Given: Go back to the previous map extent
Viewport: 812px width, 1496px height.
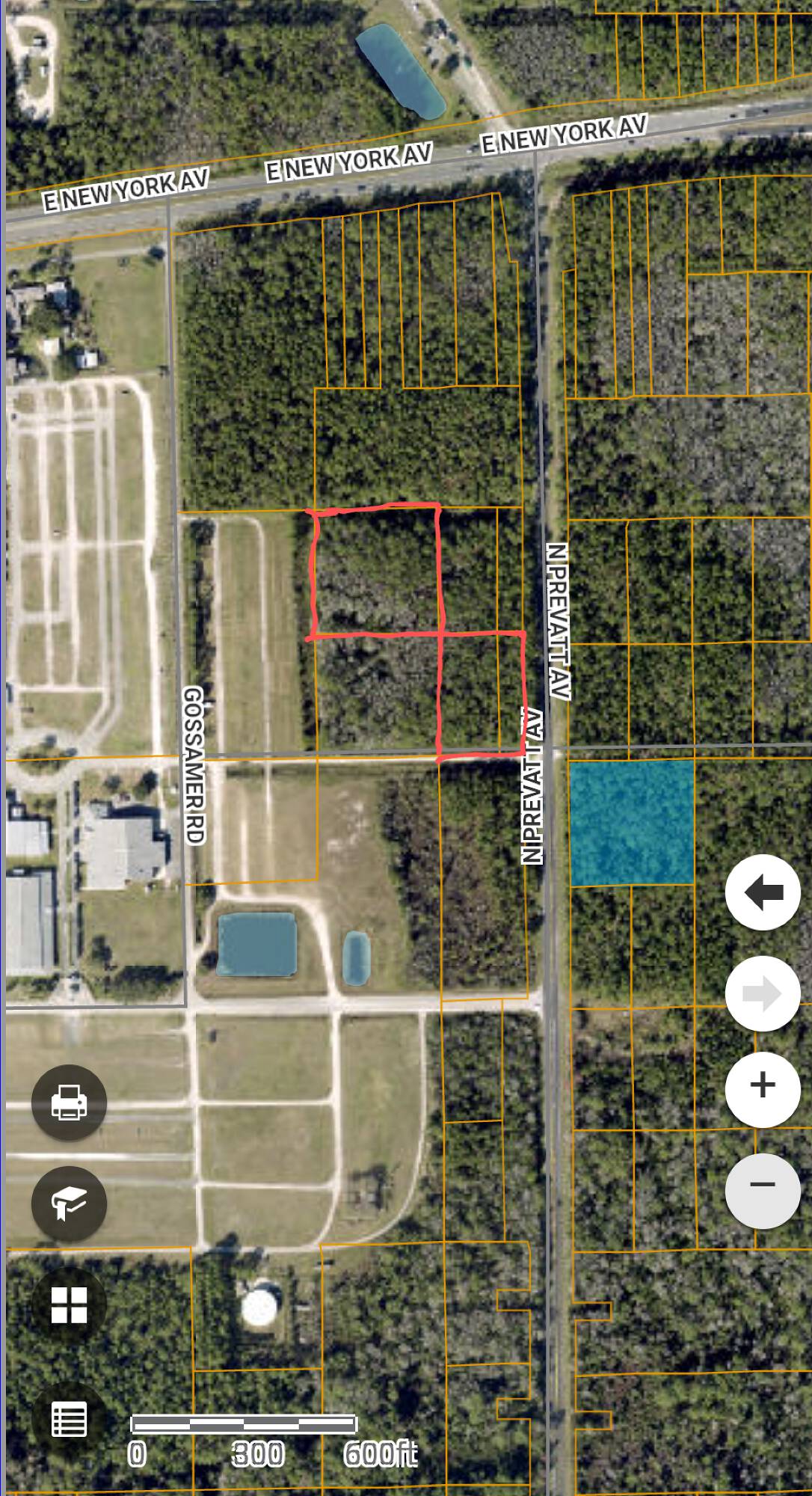Looking at the screenshot, I should (762, 892).
